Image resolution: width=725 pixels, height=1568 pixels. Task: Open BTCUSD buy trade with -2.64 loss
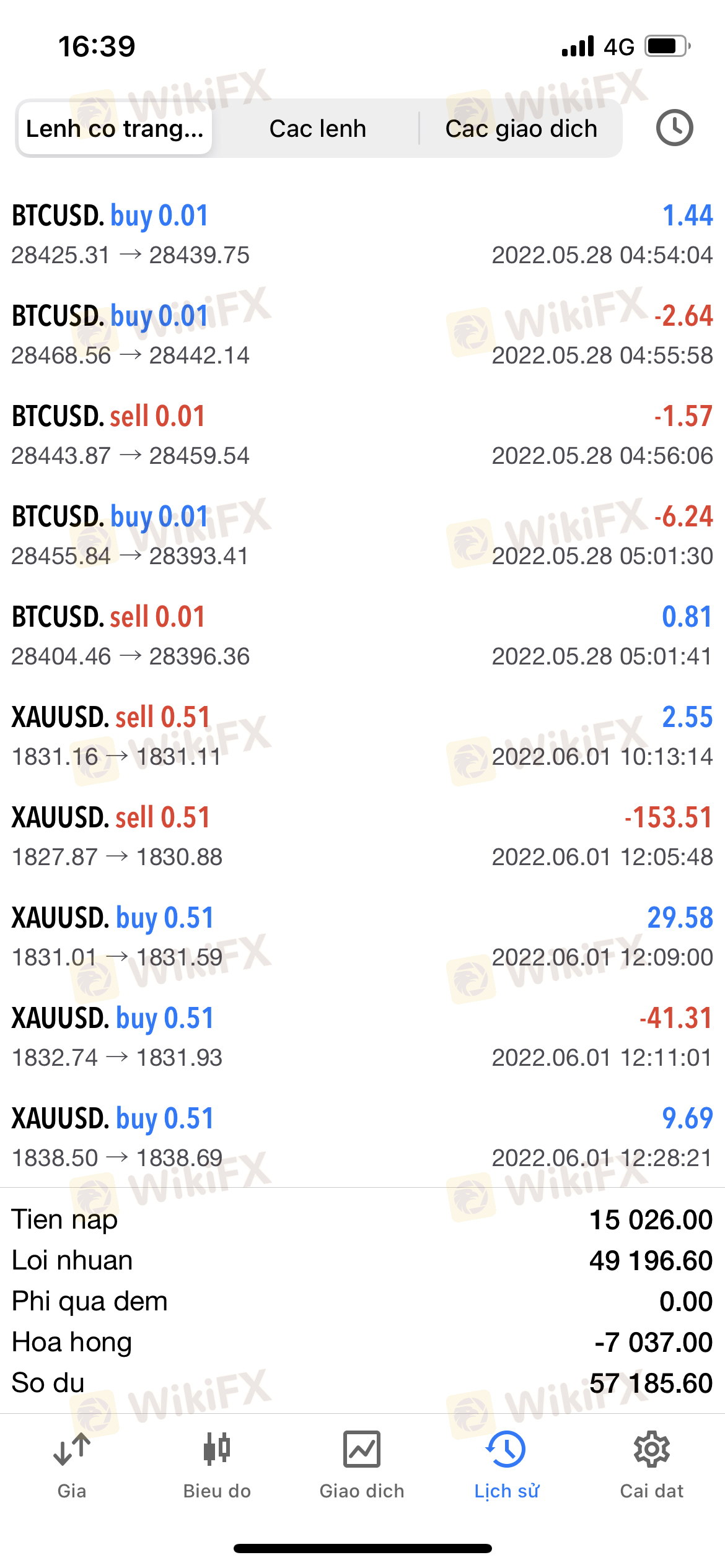(x=362, y=335)
